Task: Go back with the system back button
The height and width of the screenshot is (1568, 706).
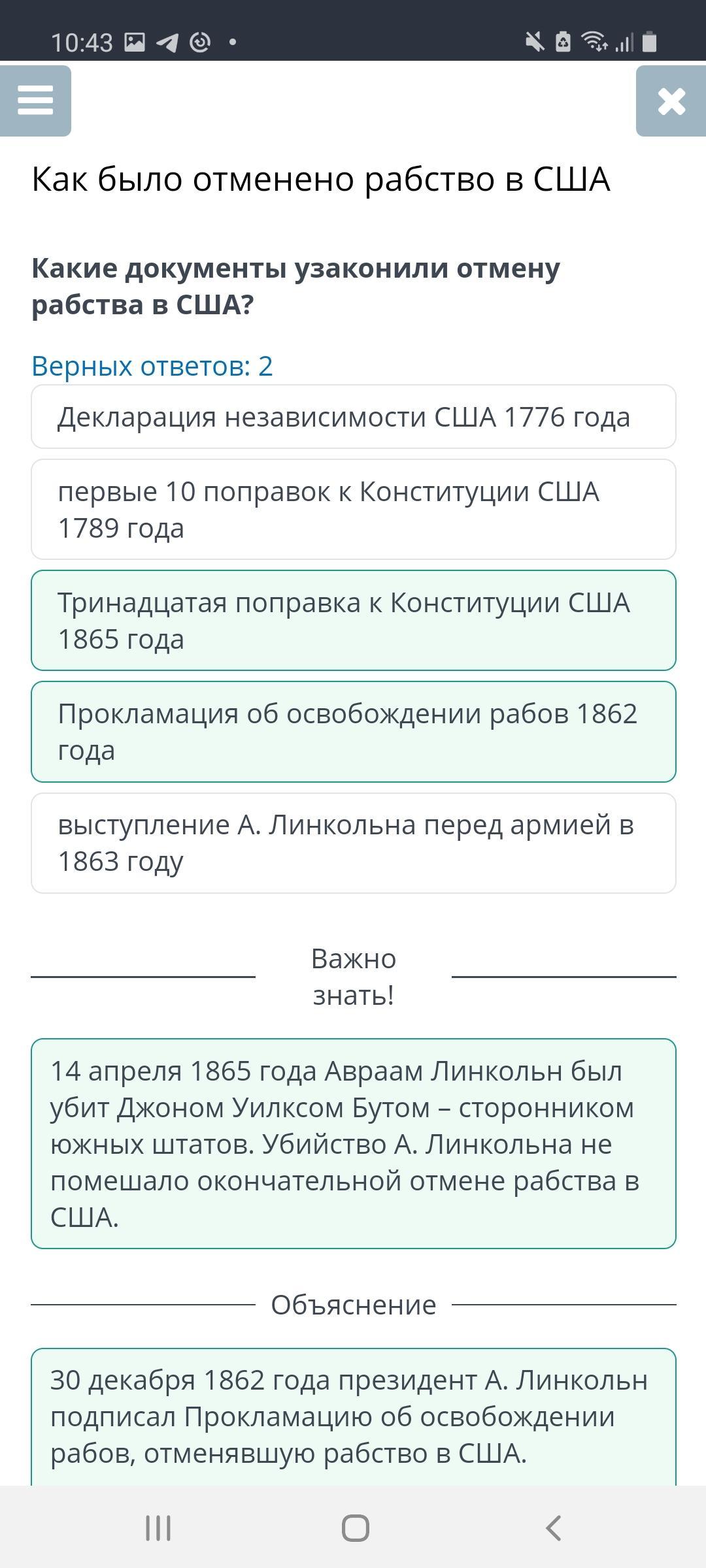Action: coord(553,1528)
